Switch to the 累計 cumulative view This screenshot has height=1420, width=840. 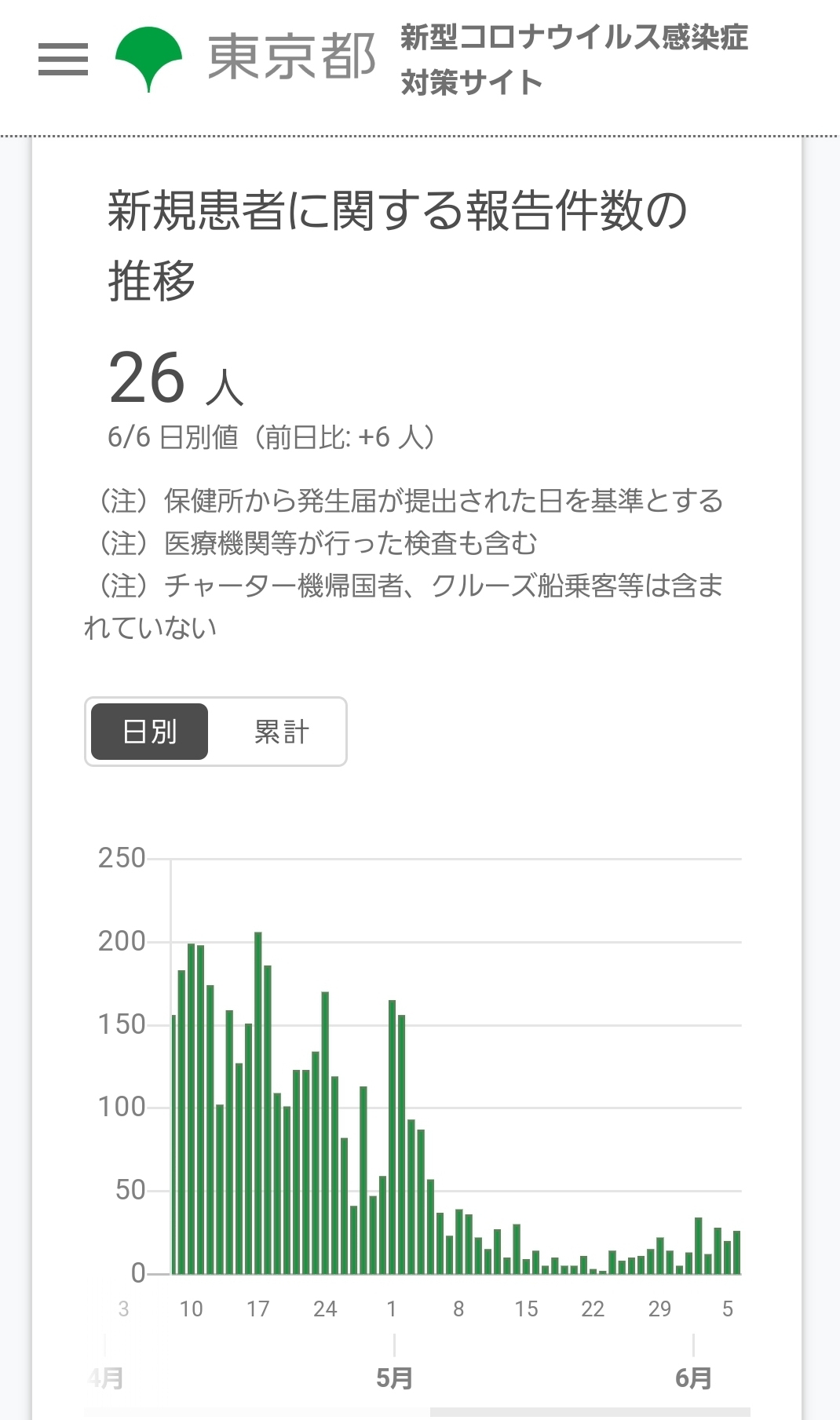pos(281,732)
